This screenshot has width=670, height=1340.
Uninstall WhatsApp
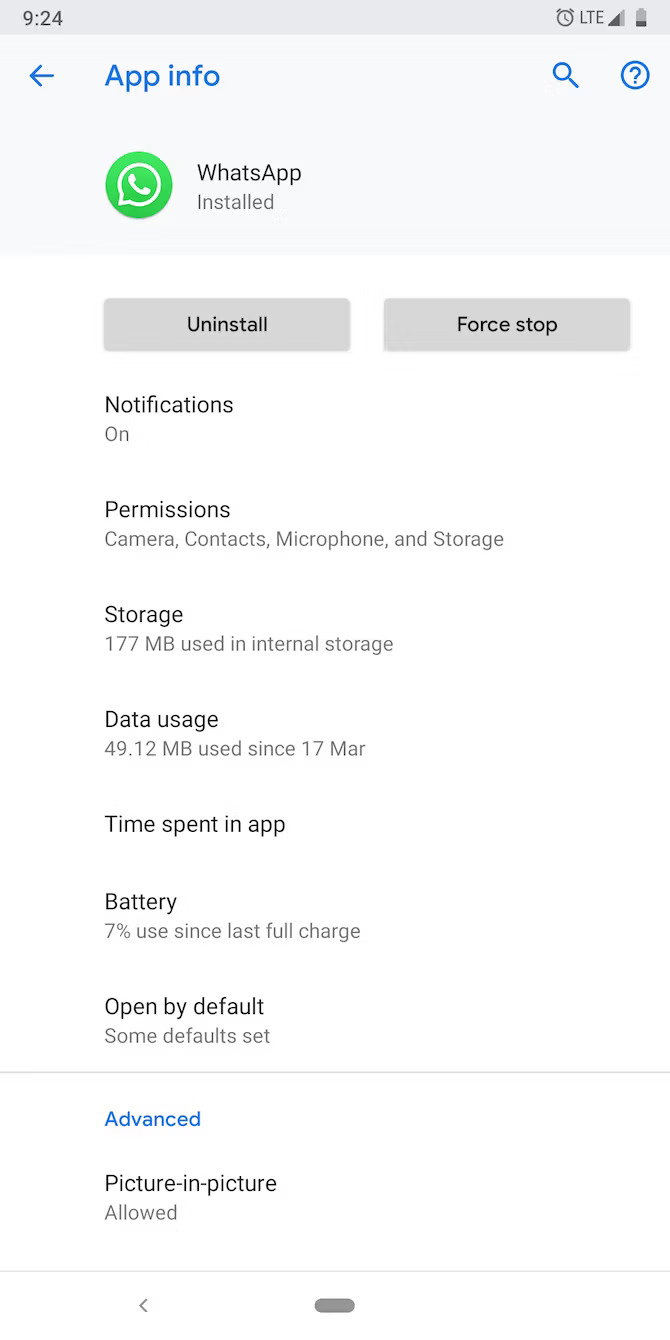(227, 324)
